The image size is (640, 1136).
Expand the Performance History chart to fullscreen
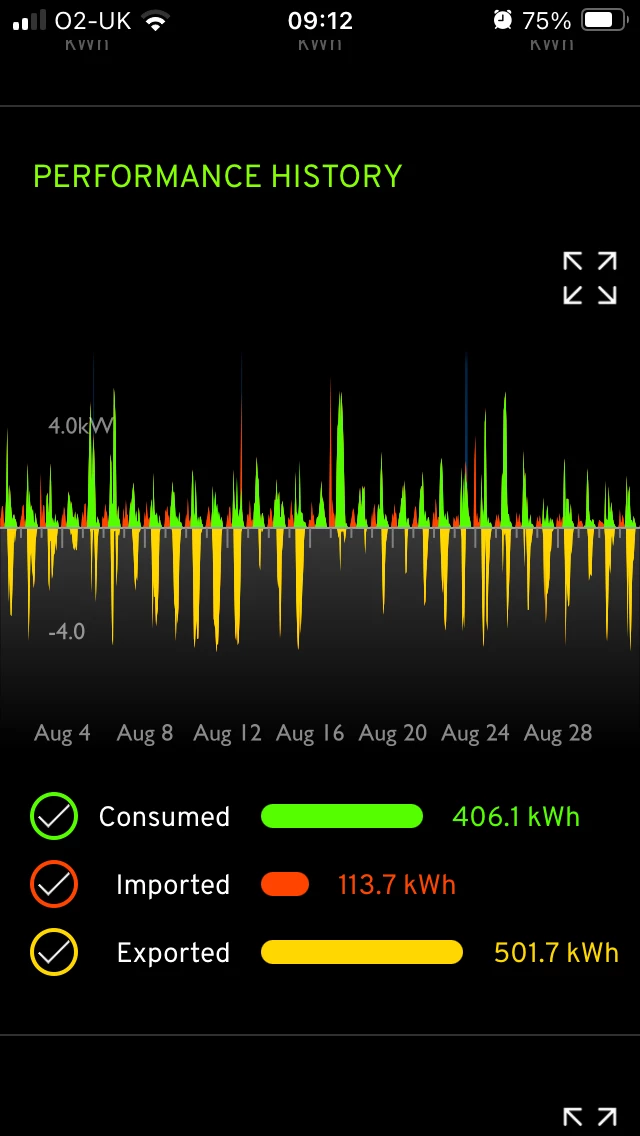click(589, 278)
